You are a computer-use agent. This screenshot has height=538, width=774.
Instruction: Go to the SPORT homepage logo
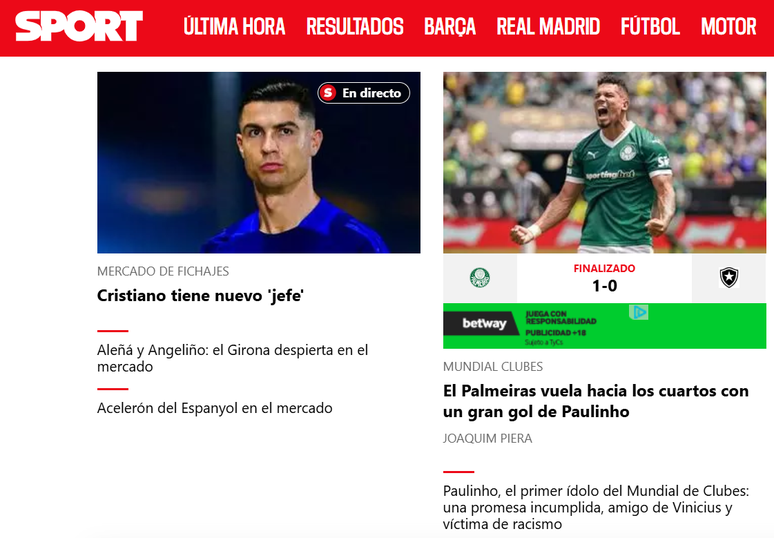tap(79, 27)
